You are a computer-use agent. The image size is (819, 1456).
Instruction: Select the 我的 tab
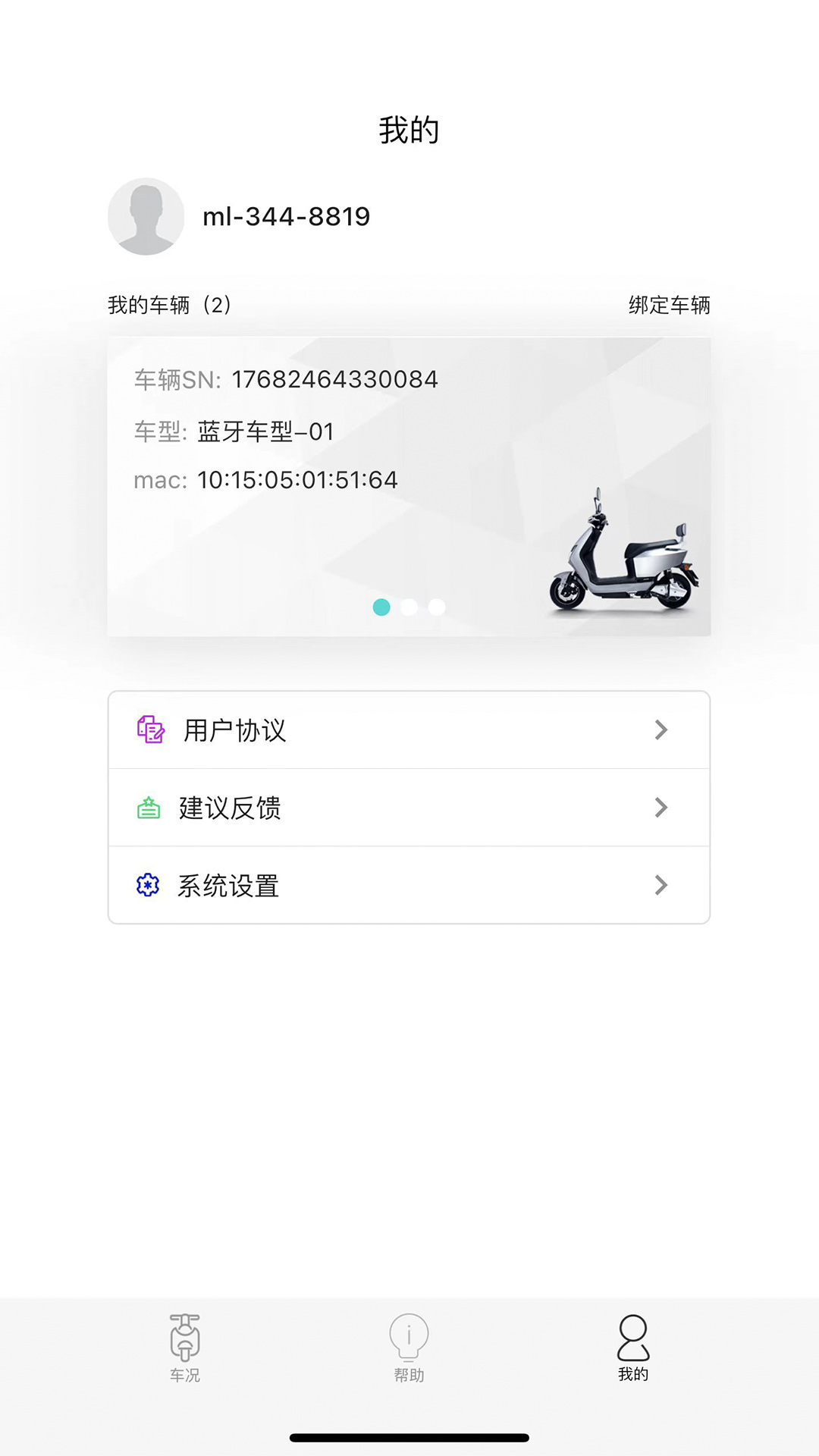coord(633,1348)
